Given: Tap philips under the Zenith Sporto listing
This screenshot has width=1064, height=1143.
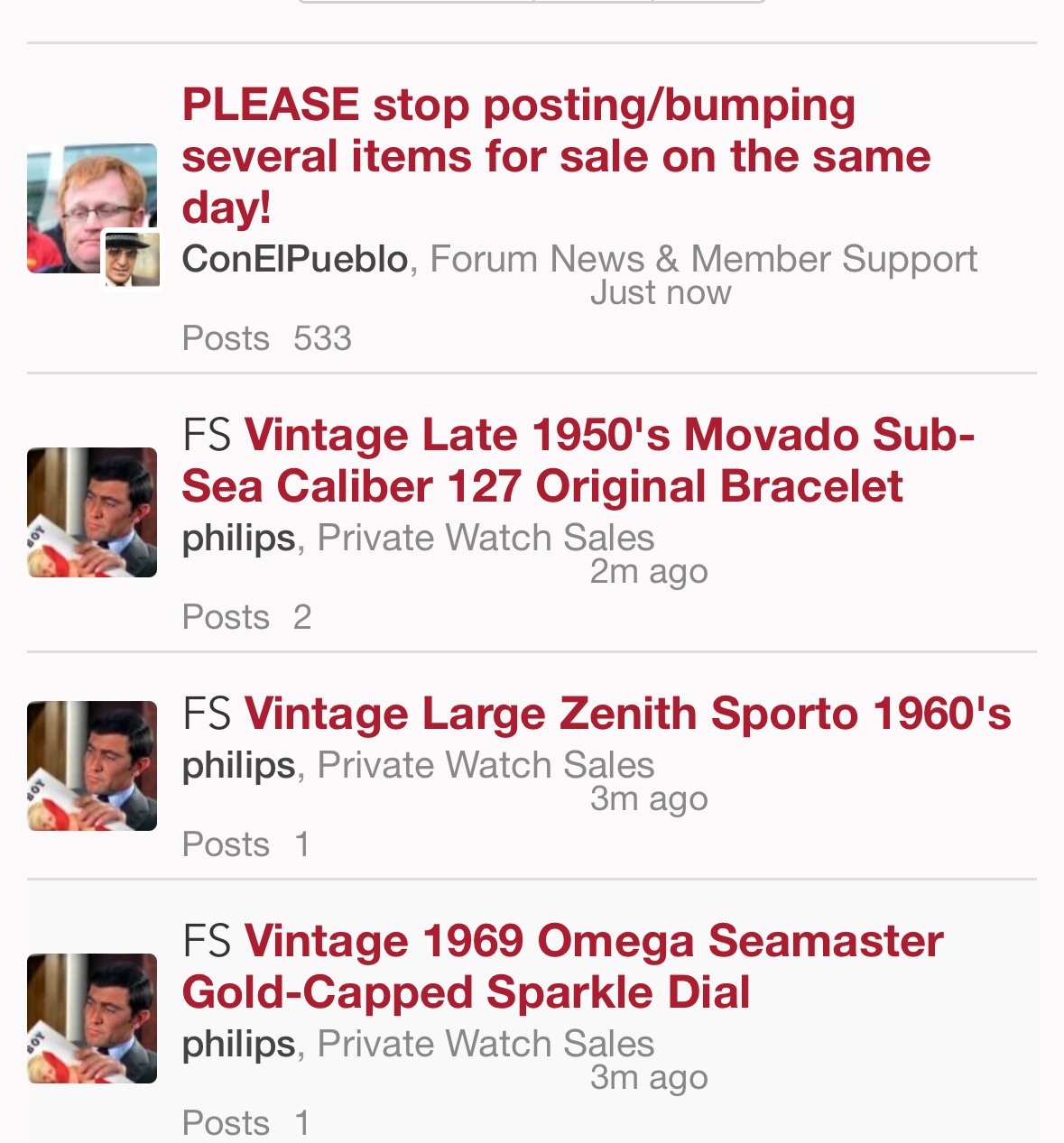Looking at the screenshot, I should point(238,765).
